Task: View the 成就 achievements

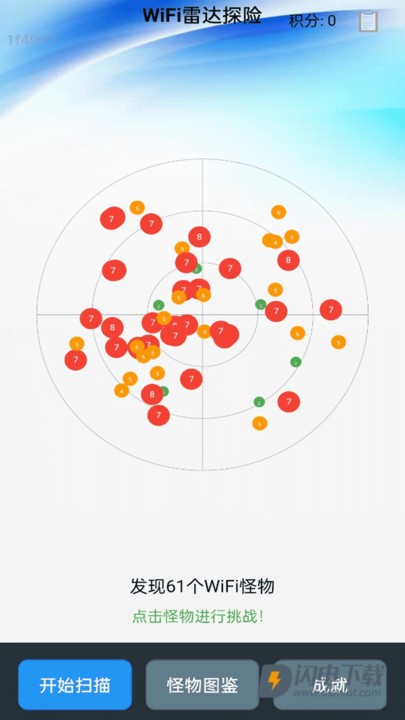Action: pyautogui.click(x=330, y=685)
